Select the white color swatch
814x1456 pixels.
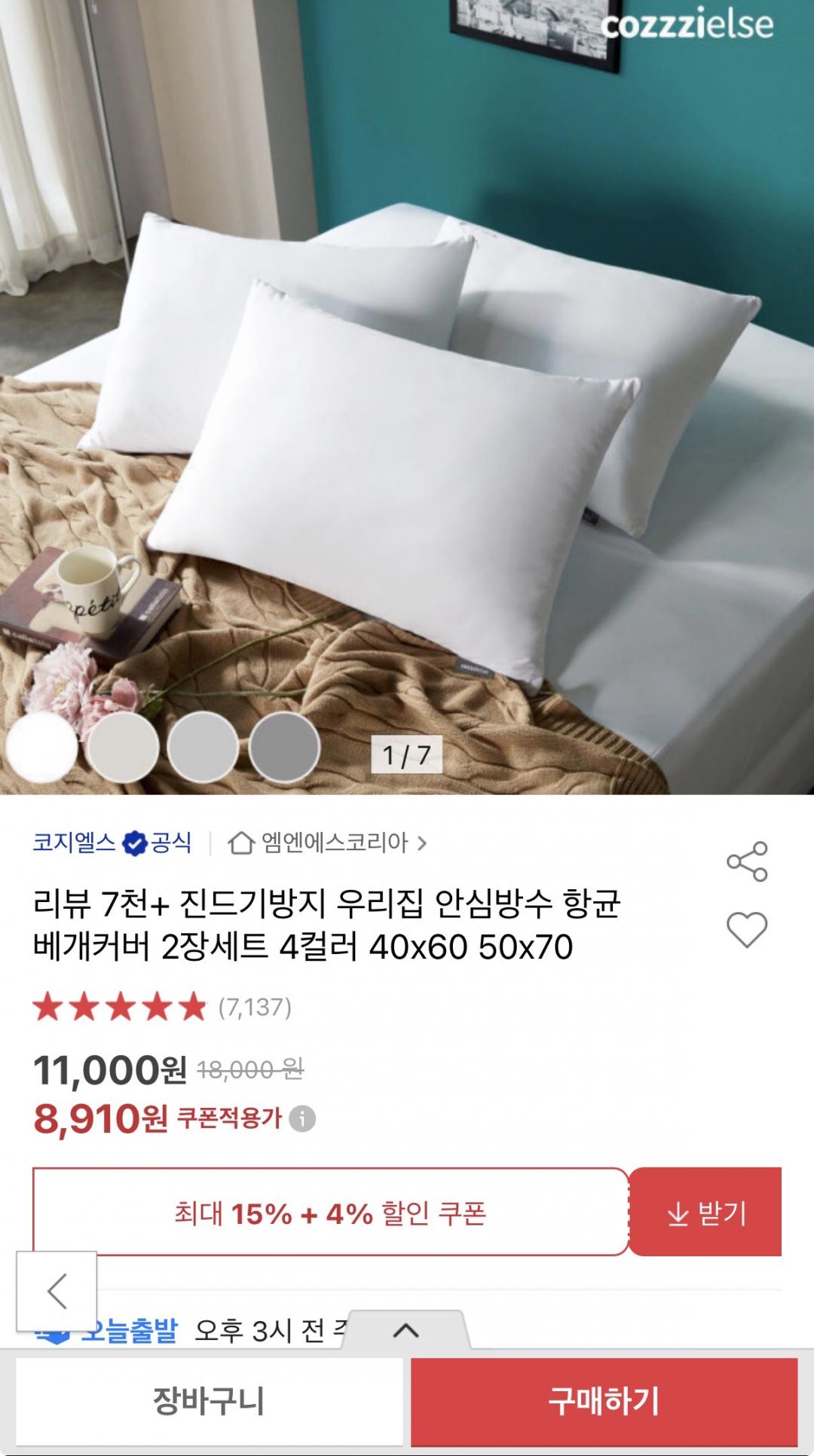(x=41, y=748)
